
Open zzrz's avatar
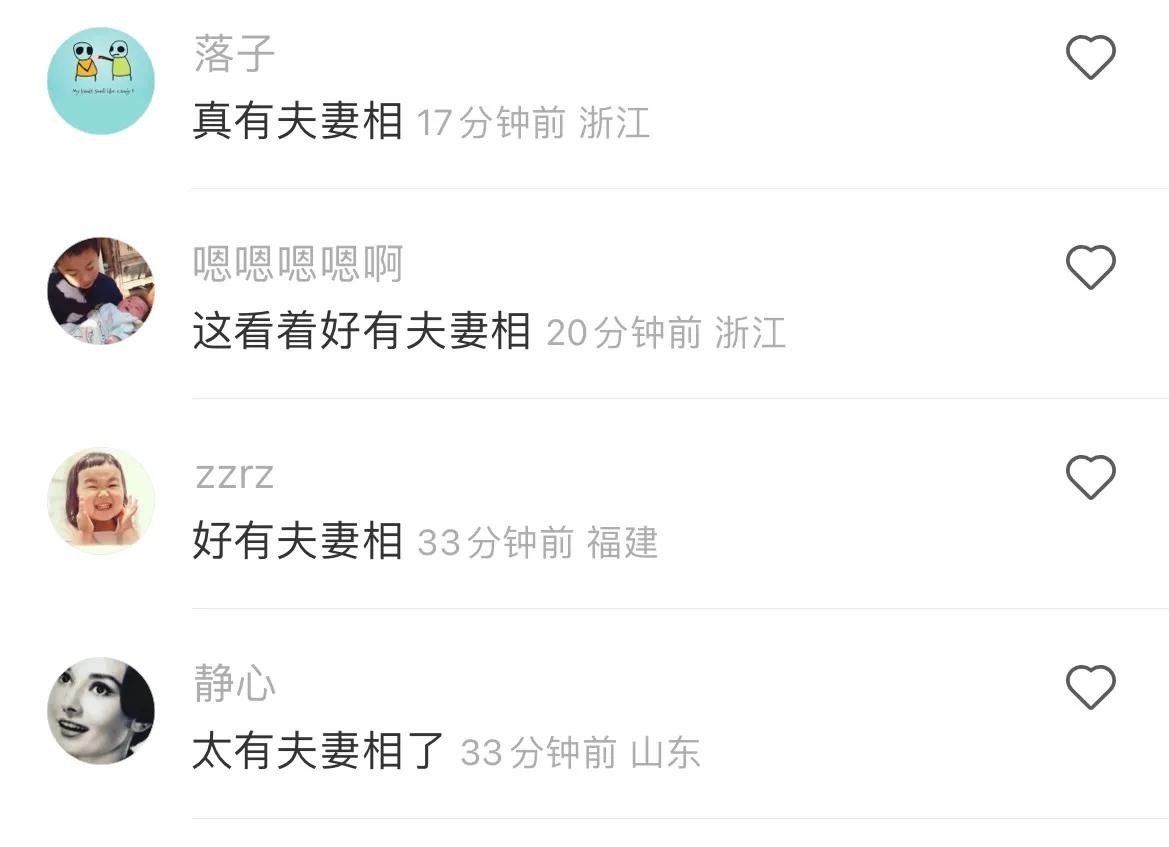click(101, 501)
